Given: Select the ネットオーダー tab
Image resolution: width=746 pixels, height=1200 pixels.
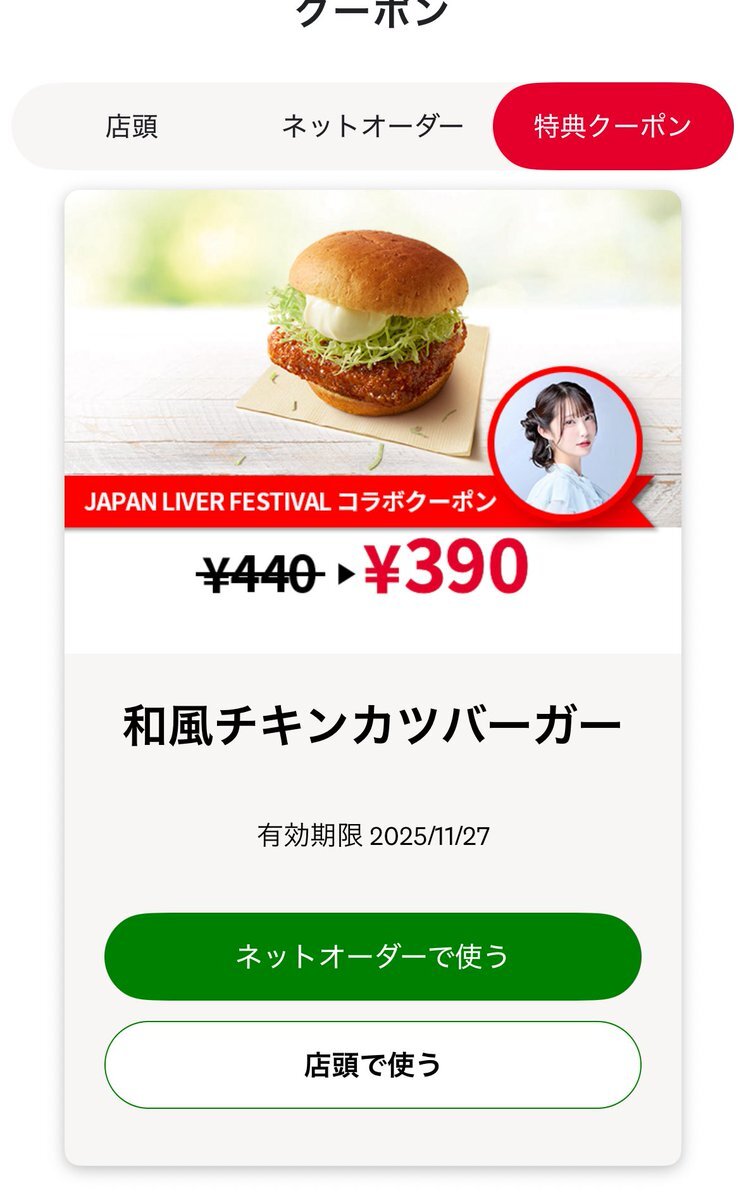Looking at the screenshot, I should tap(372, 127).
